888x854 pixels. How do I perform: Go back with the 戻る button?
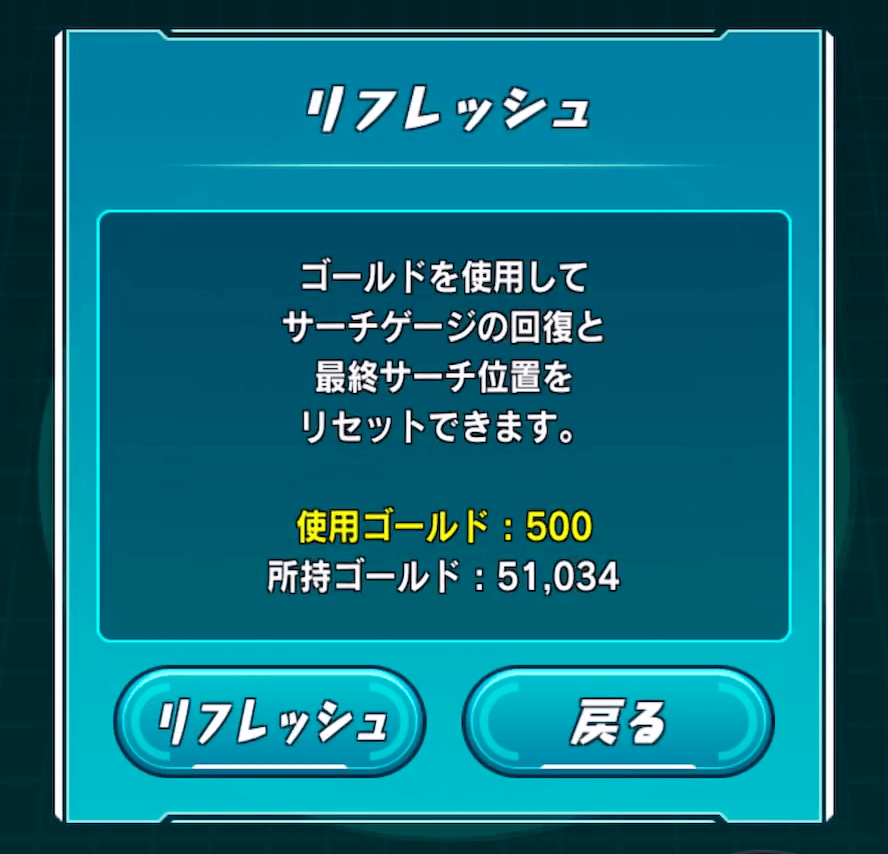(x=618, y=722)
